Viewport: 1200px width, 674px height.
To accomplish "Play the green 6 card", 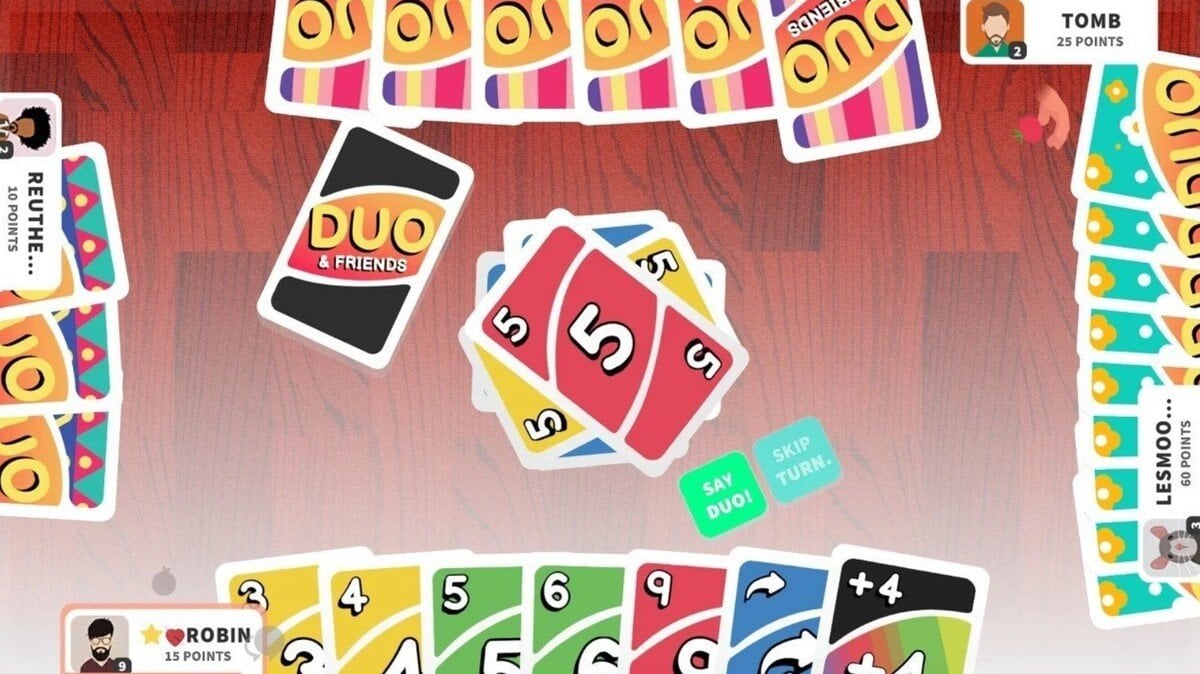I will coord(570,620).
